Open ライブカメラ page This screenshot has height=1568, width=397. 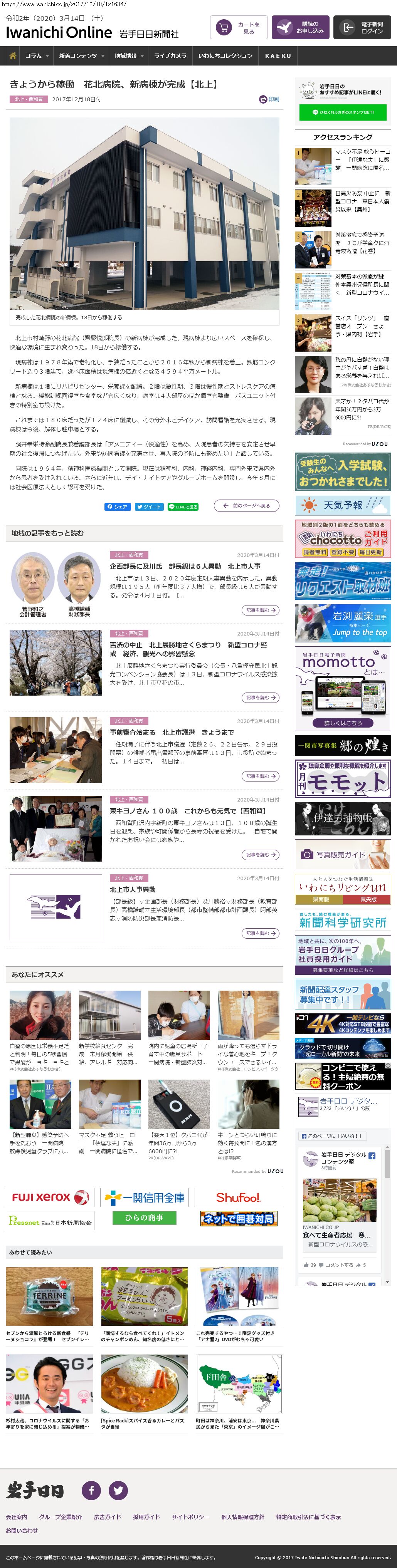(170, 55)
